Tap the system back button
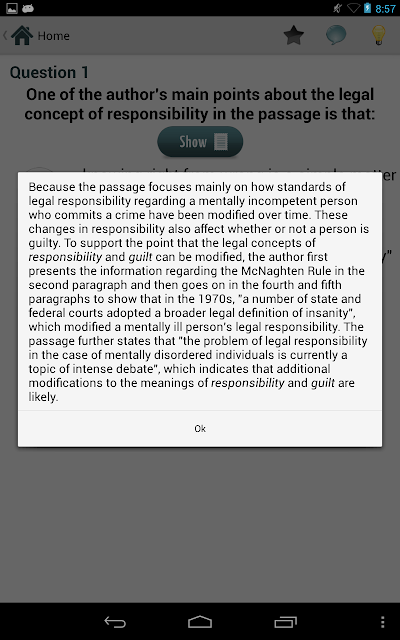Screen dimensions: 400x640 (115, 622)
